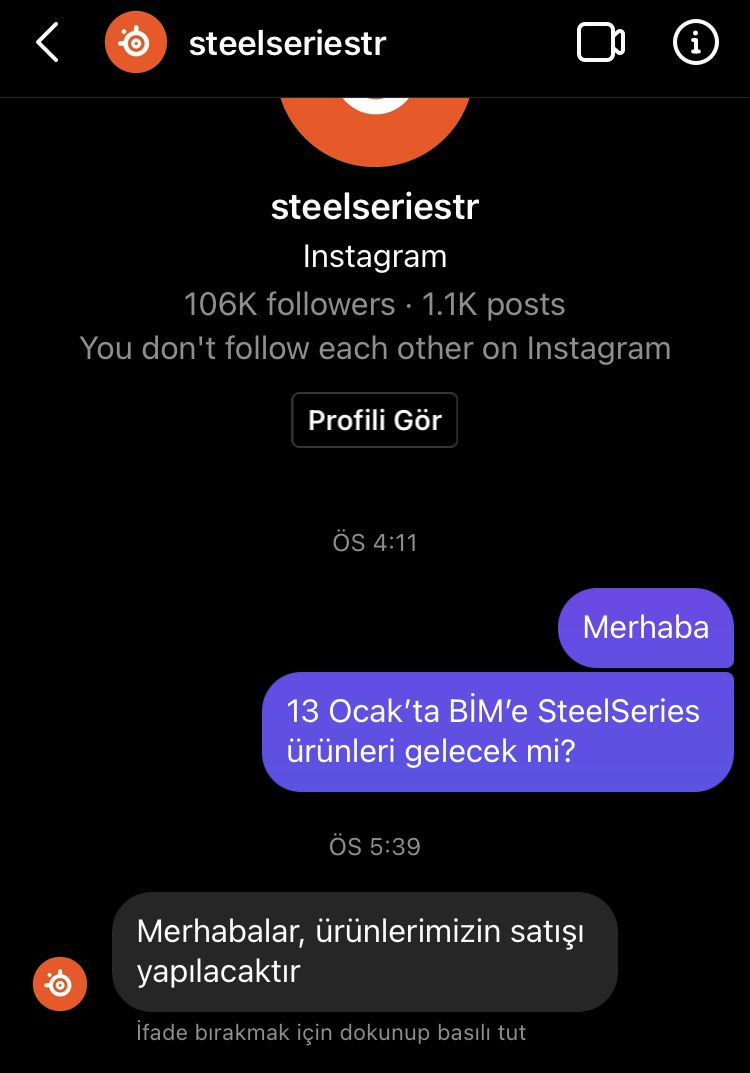Tap the Profili Gör button
750x1073 pixels.
tap(374, 420)
